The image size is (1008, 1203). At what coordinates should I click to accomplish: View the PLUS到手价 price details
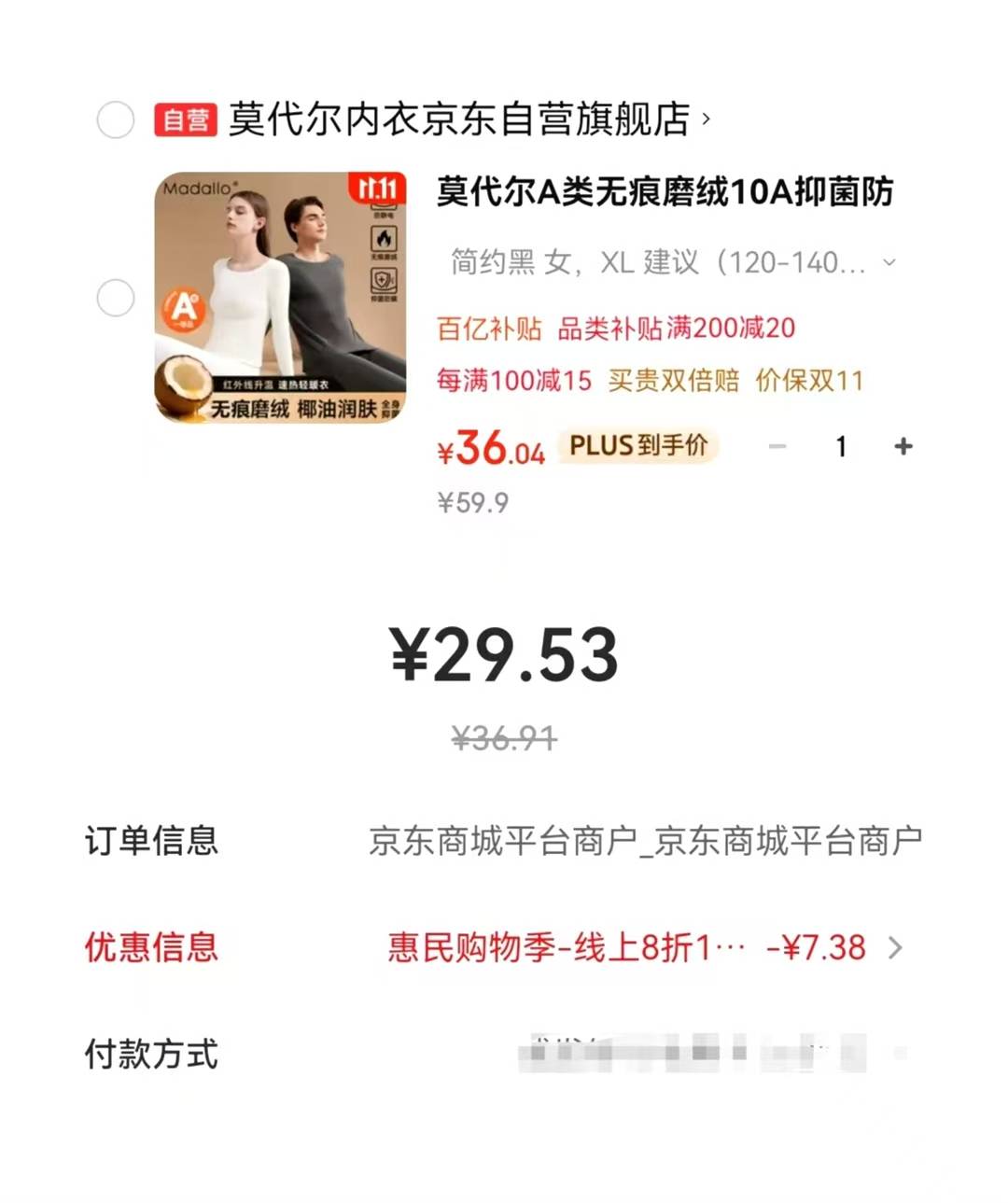point(638,446)
